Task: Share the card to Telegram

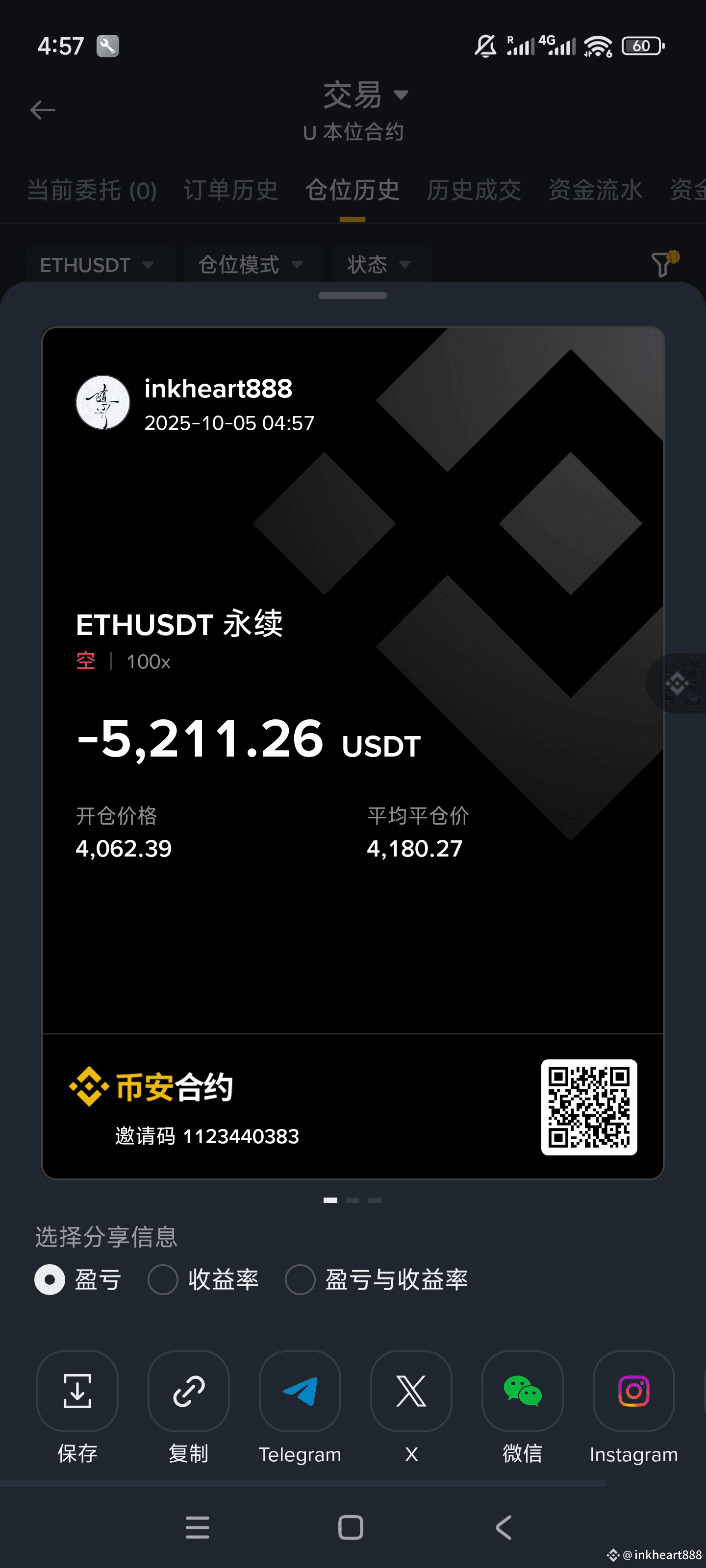Action: point(300,1390)
